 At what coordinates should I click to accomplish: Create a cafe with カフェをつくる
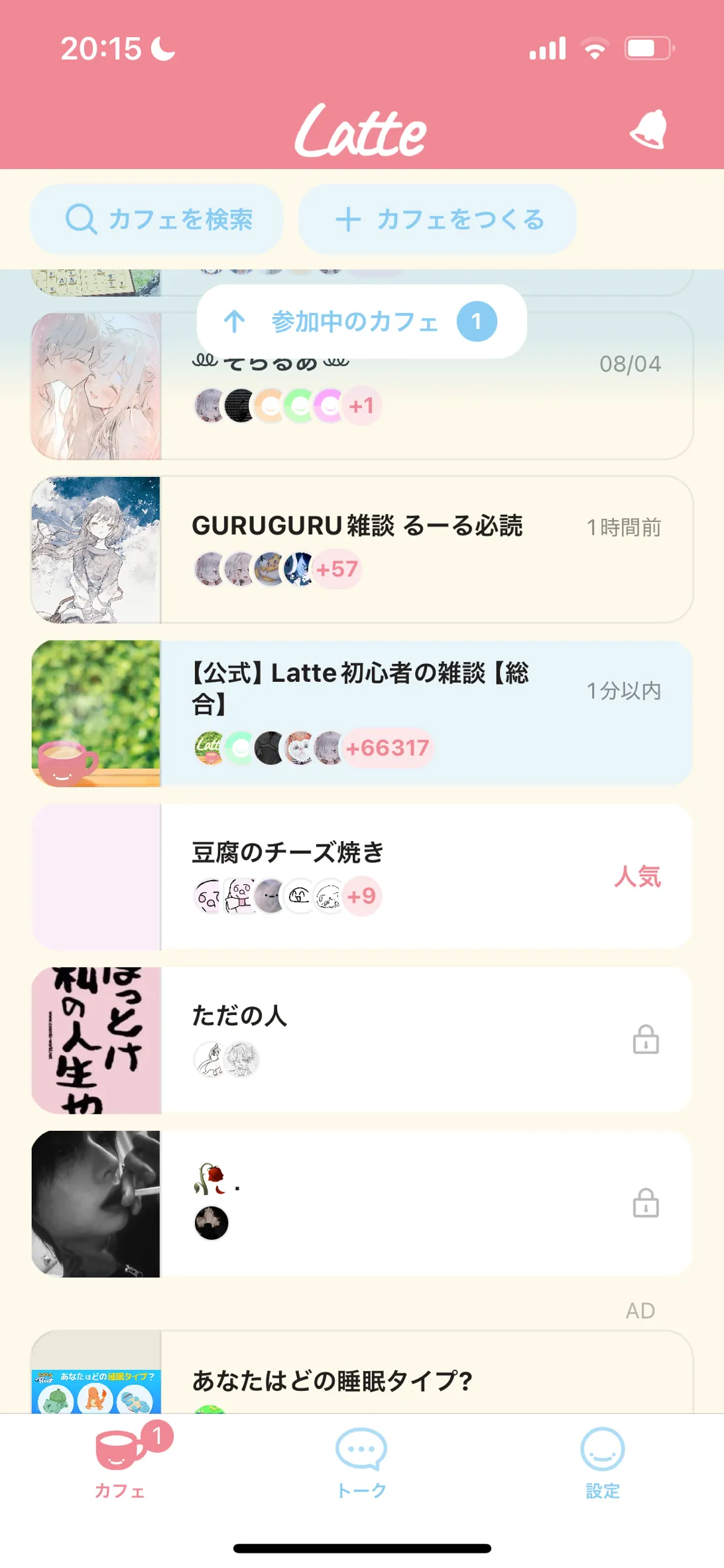[438, 220]
